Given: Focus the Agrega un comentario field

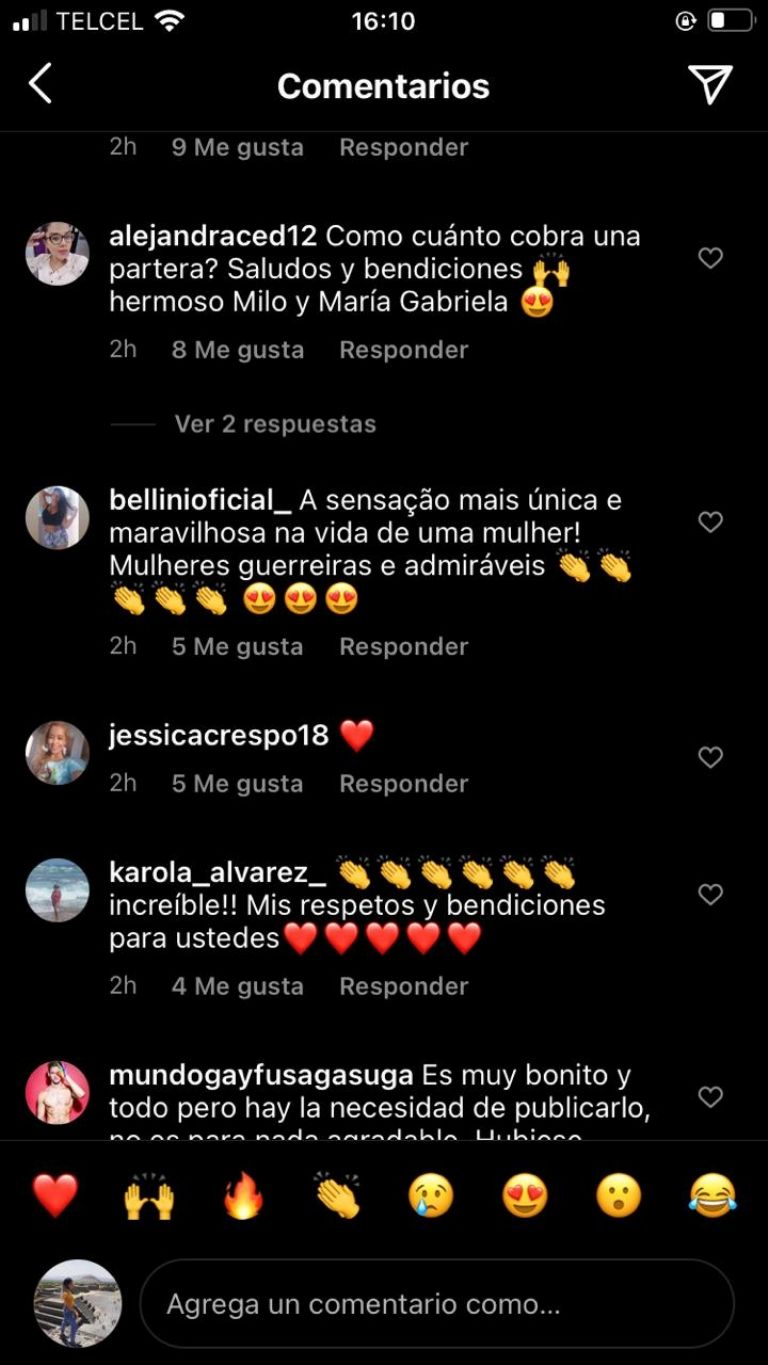Looking at the screenshot, I should (437, 1304).
